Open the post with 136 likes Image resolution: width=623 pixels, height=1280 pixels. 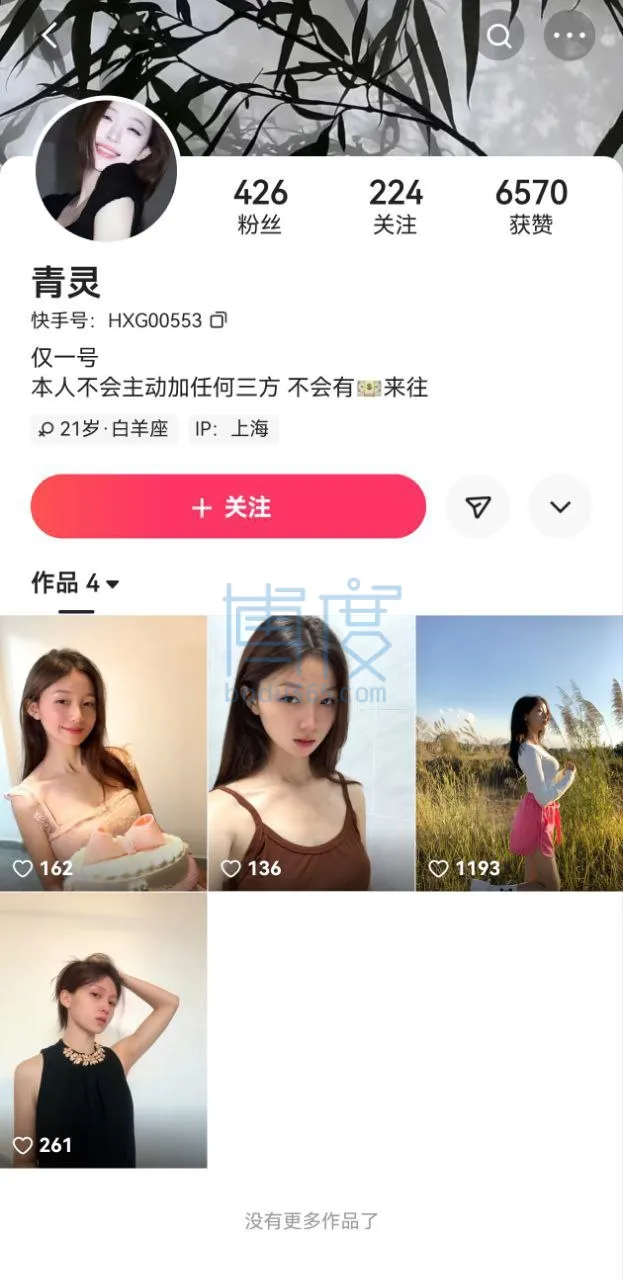(x=311, y=752)
